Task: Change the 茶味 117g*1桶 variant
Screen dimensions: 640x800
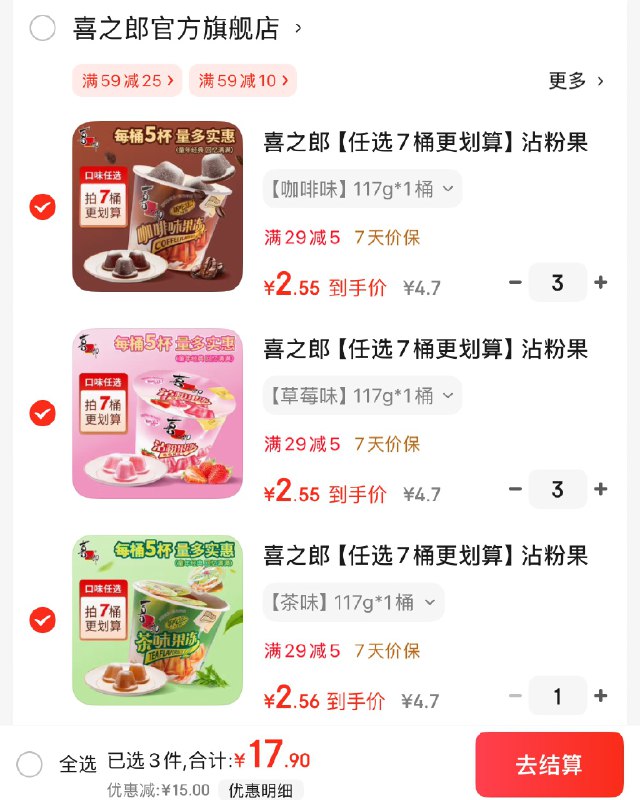Action: (x=353, y=602)
